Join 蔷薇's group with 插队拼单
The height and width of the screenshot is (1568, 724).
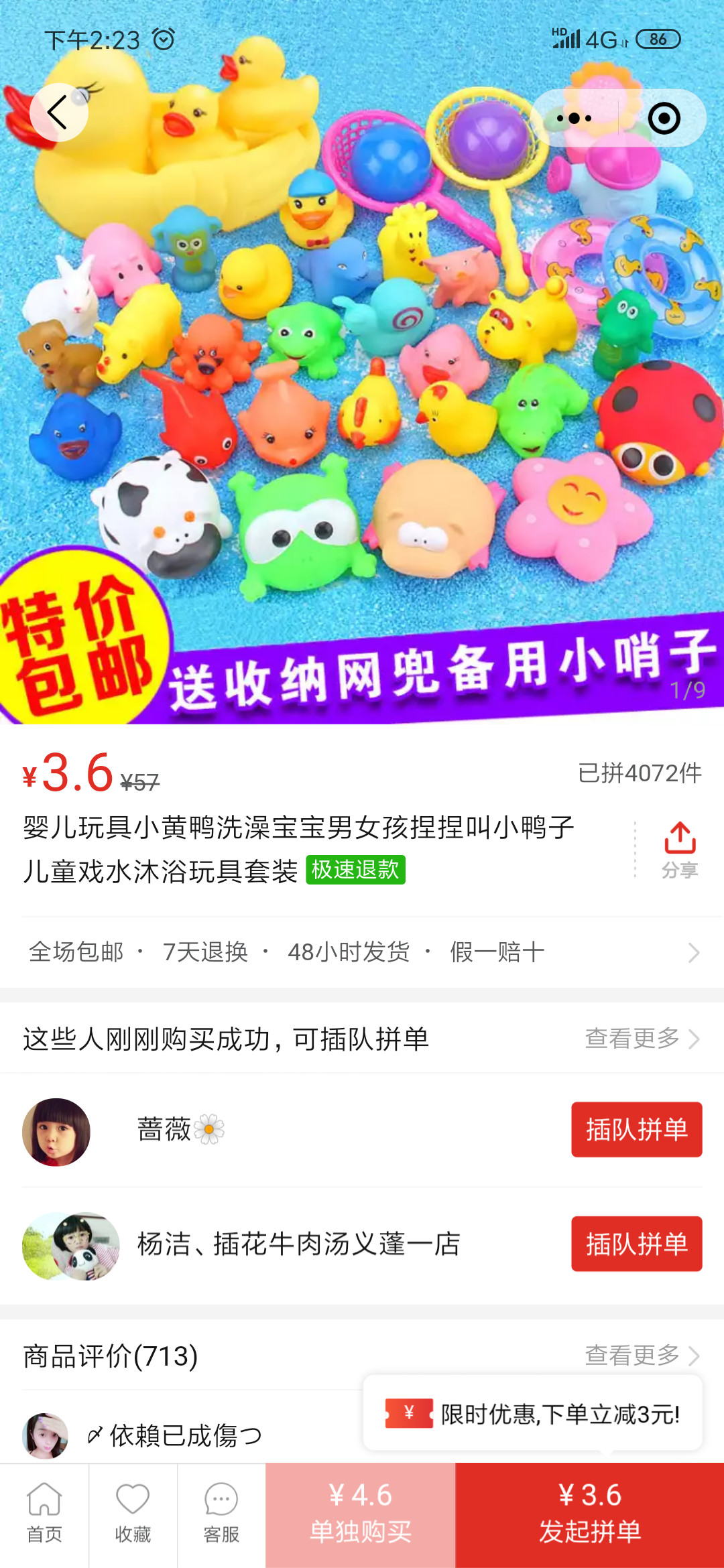(636, 1130)
